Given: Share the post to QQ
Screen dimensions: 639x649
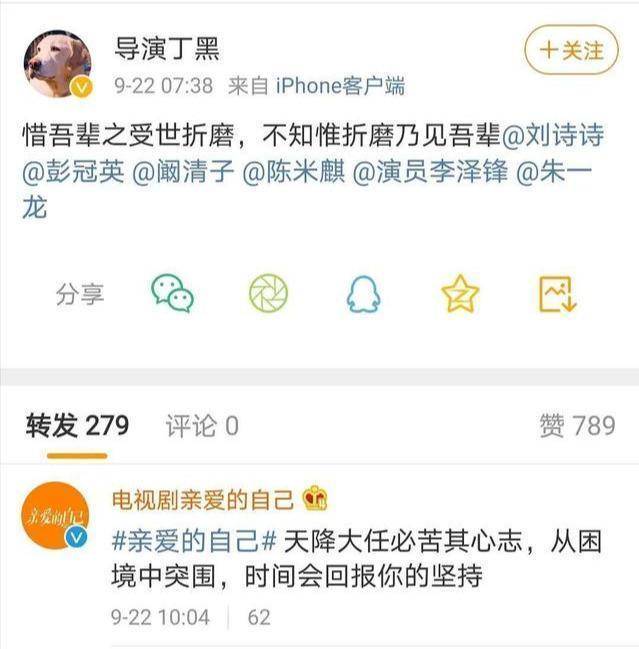Looking at the screenshot, I should 363,293.
